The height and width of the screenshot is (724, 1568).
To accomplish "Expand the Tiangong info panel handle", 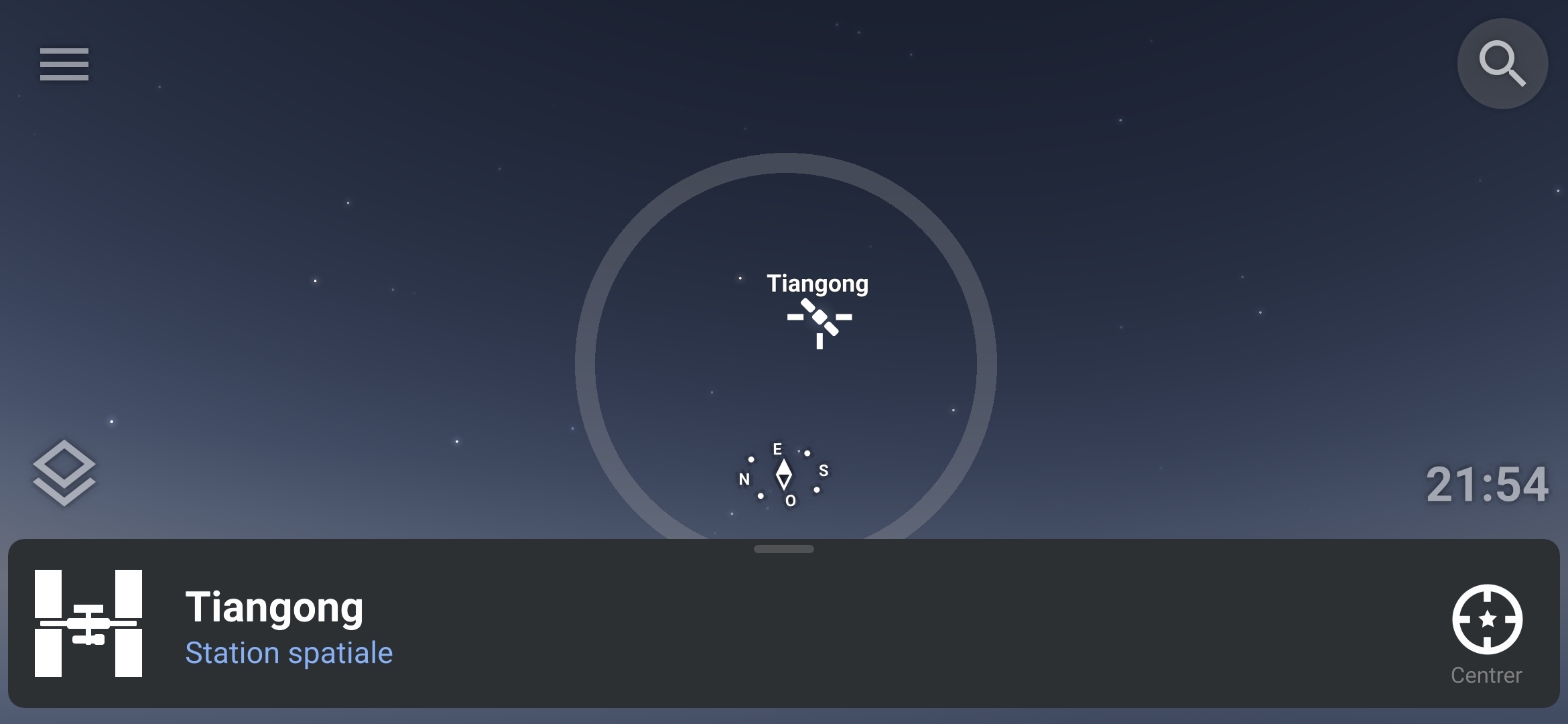I will pos(783,549).
